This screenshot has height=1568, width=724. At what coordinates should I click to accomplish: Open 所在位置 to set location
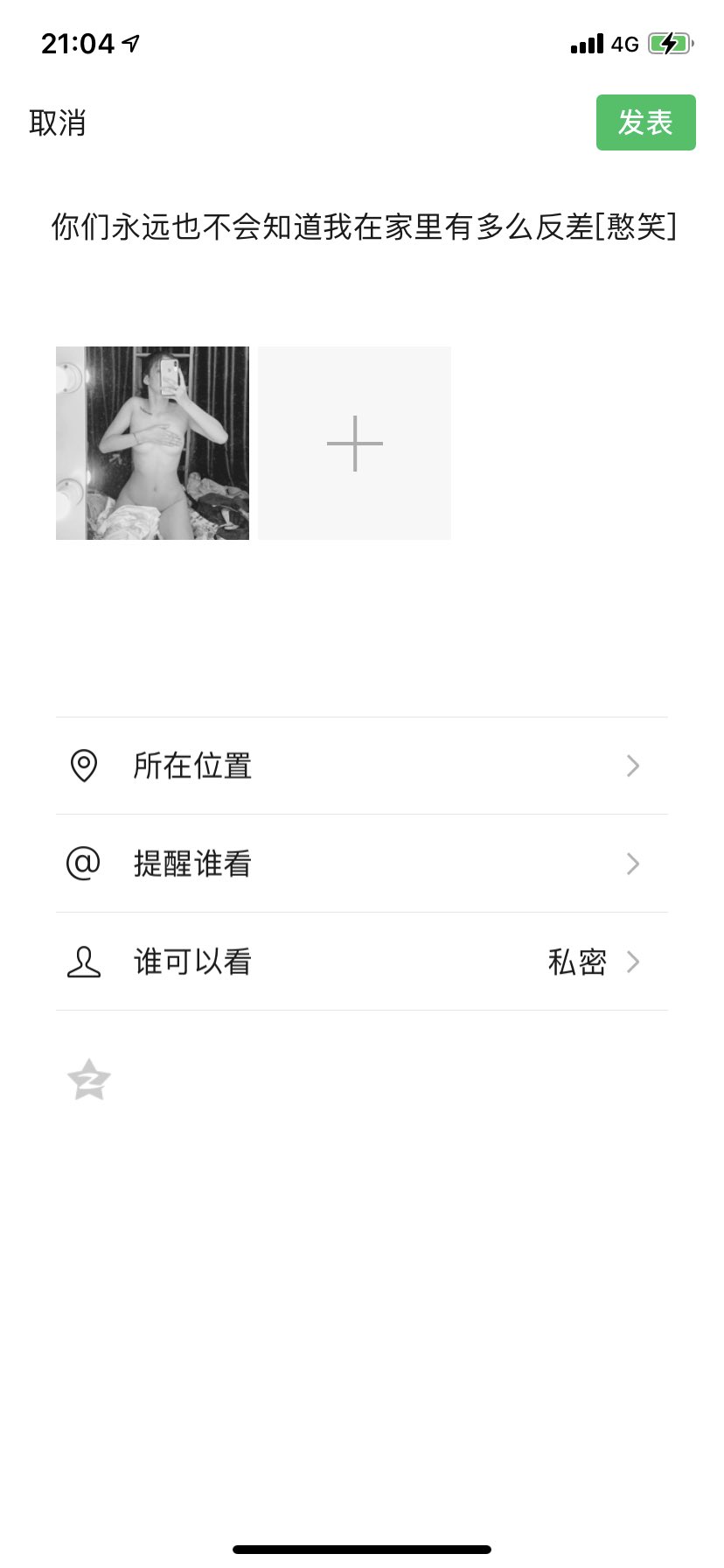click(x=362, y=766)
